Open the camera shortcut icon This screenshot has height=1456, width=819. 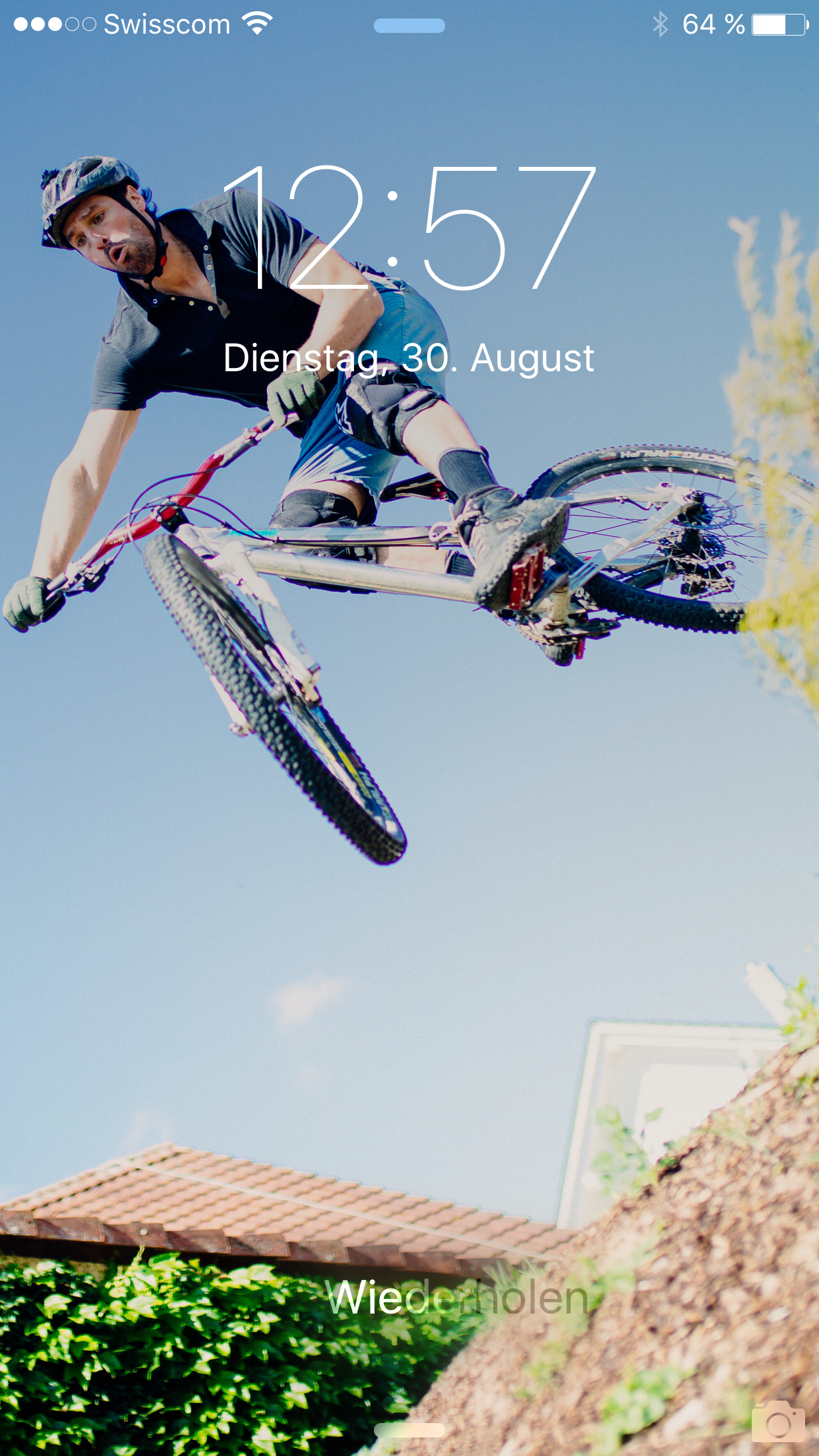click(x=778, y=1422)
